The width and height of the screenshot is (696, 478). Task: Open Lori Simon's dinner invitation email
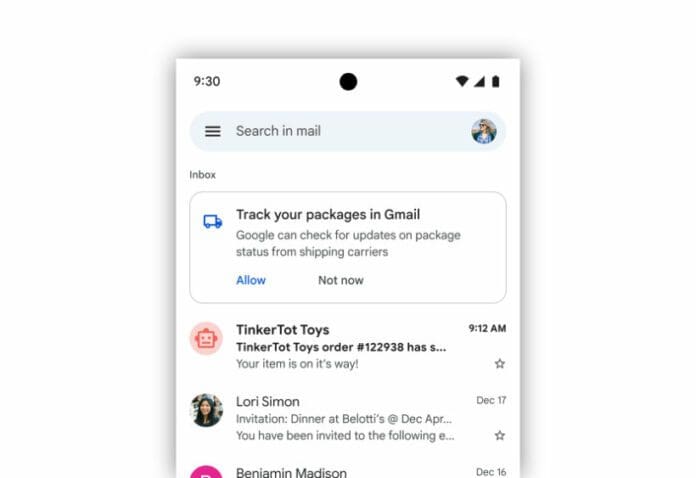[340, 418]
